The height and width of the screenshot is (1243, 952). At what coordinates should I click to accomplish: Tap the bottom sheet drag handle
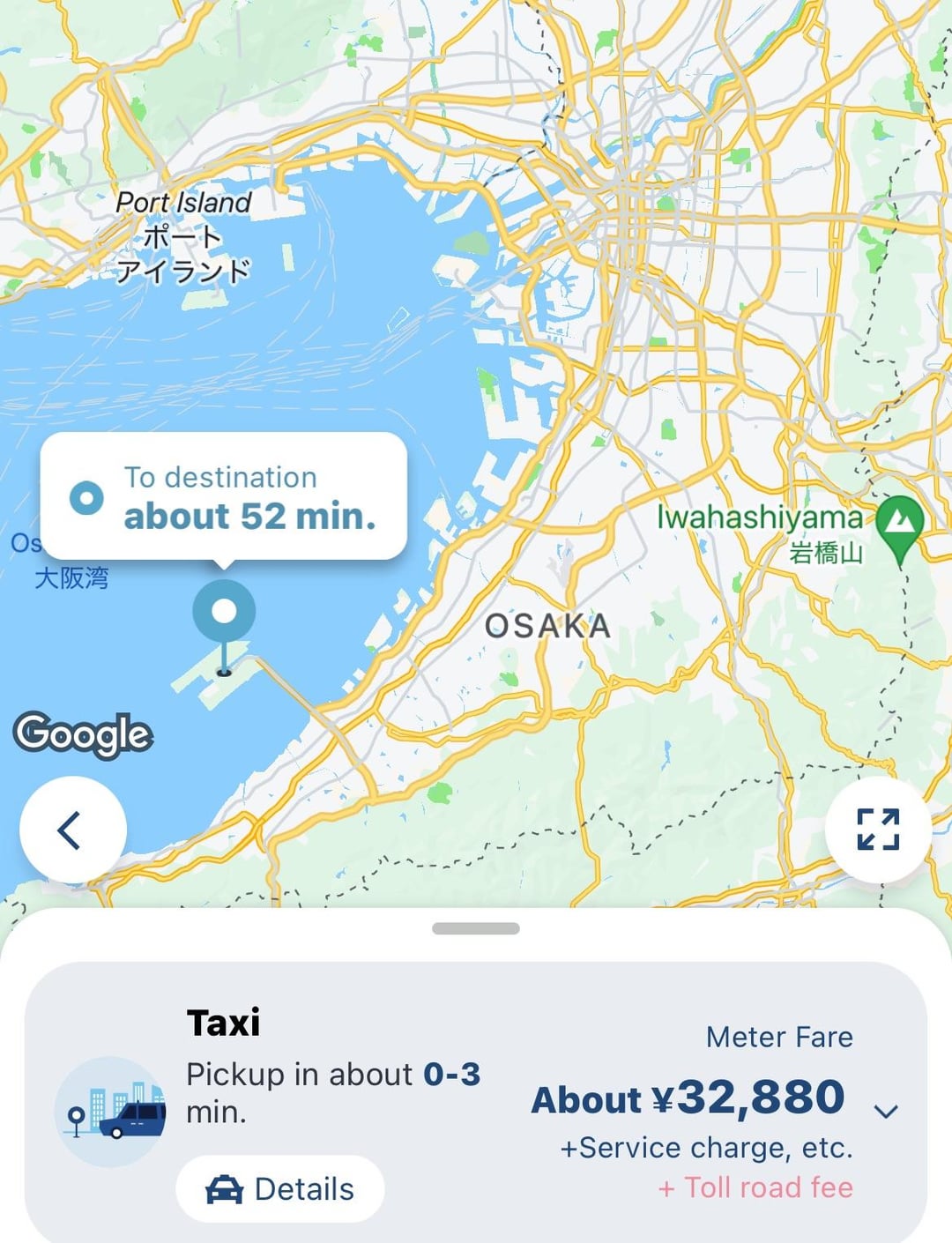476,928
